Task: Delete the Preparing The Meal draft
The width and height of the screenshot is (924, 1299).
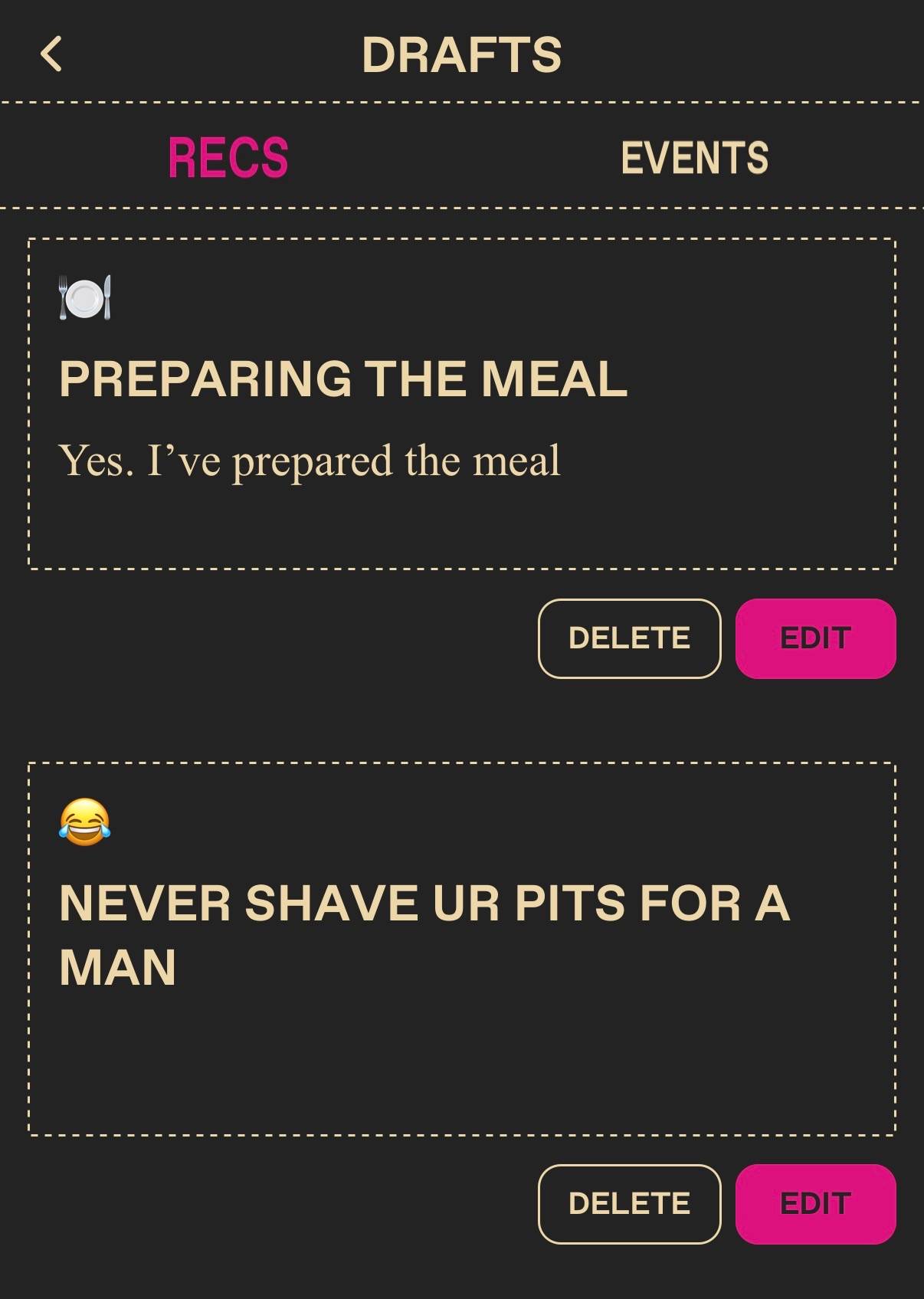Action: 630,638
